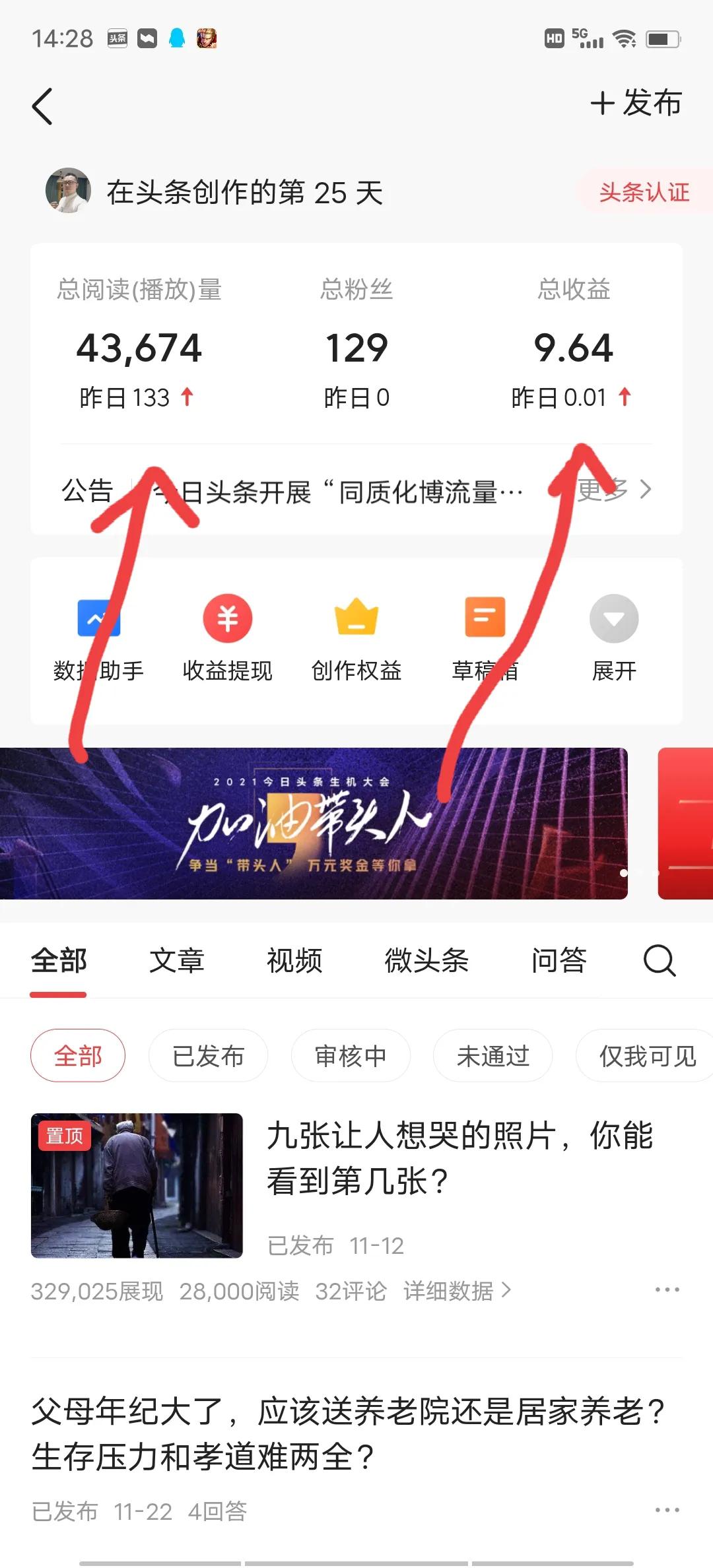This screenshot has width=713, height=1568.
Task: Switch to the 微头条 tab
Action: point(426,962)
